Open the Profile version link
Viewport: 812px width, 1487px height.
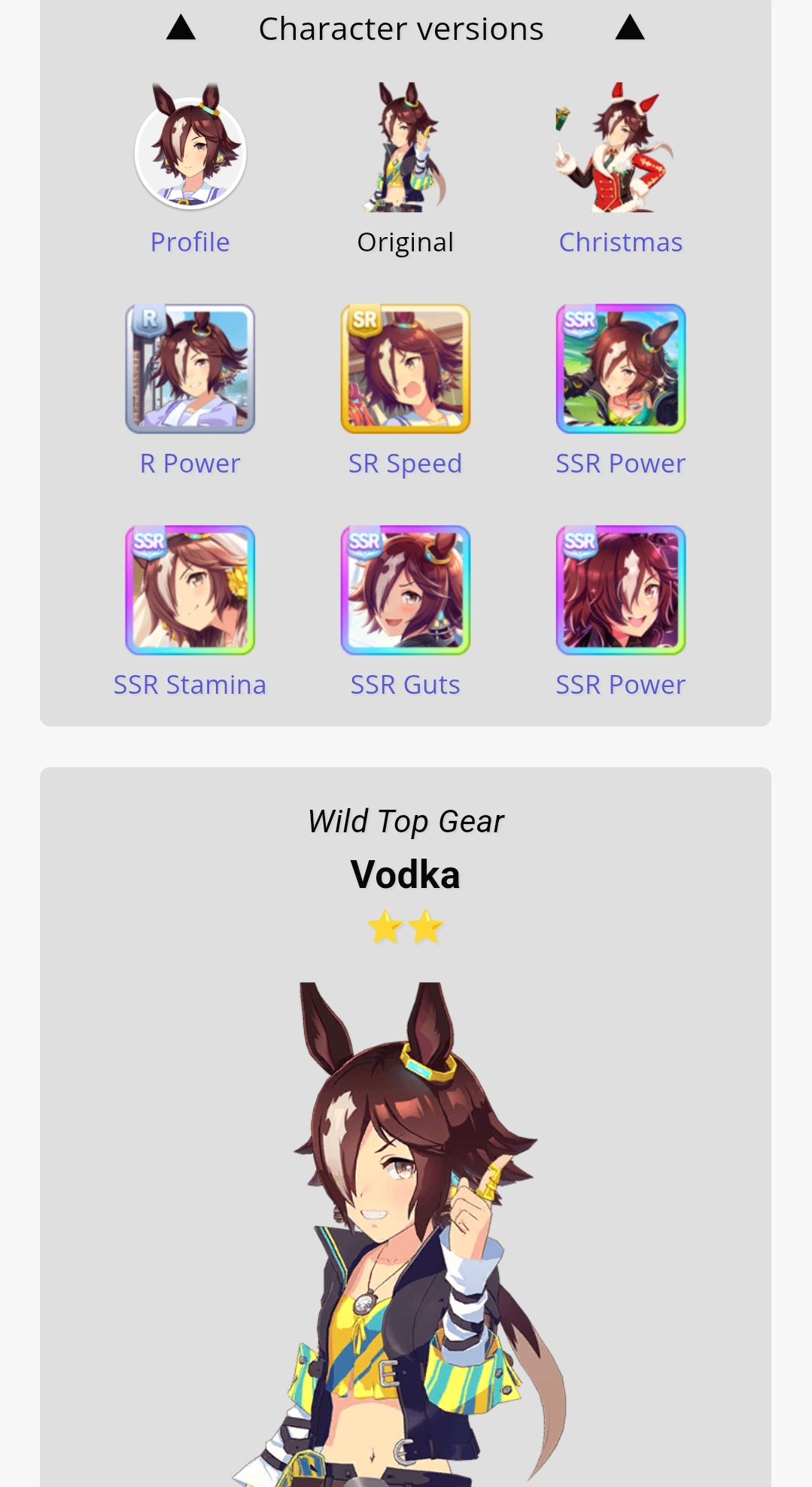point(190,169)
